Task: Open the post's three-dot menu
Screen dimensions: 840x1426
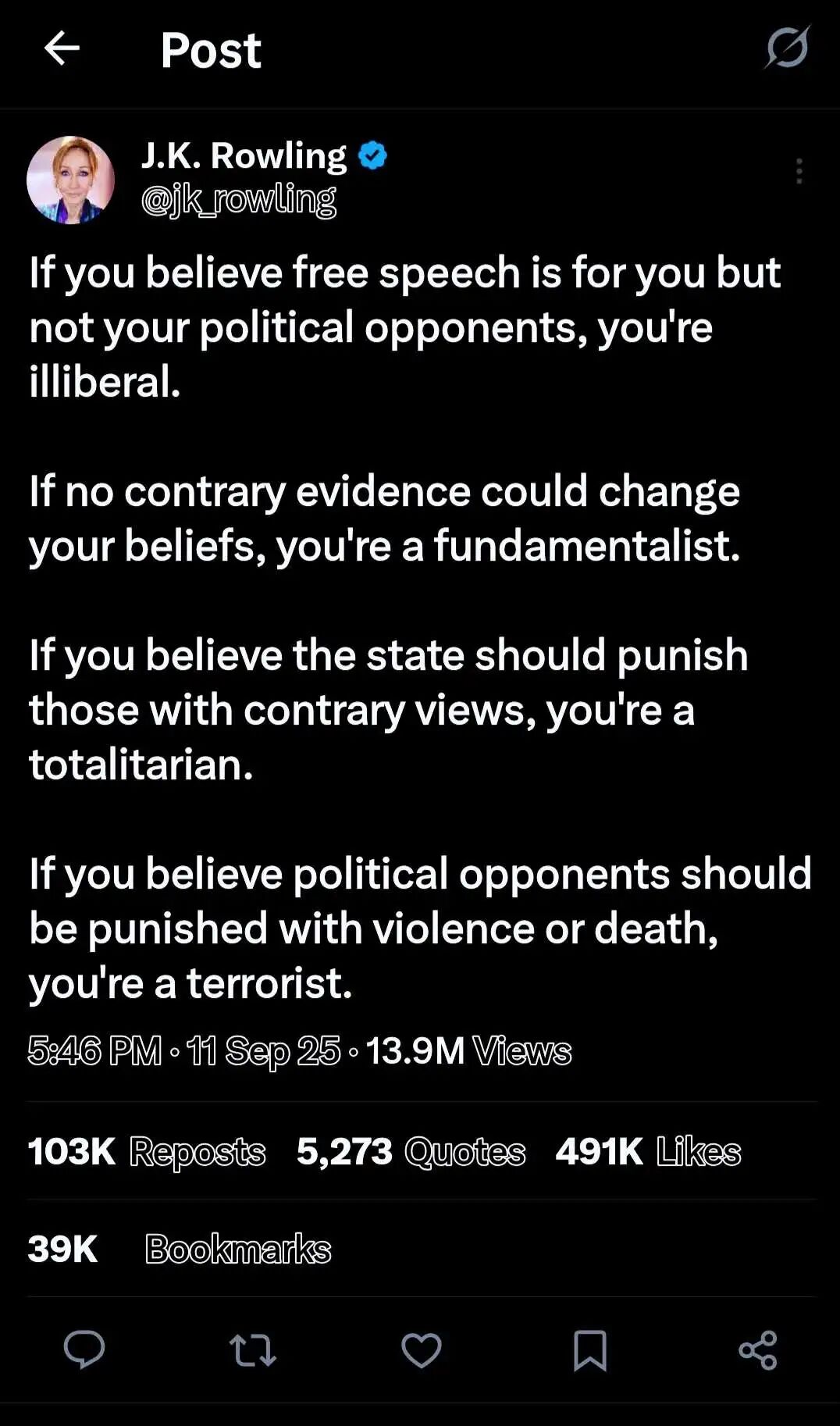Action: tap(799, 171)
